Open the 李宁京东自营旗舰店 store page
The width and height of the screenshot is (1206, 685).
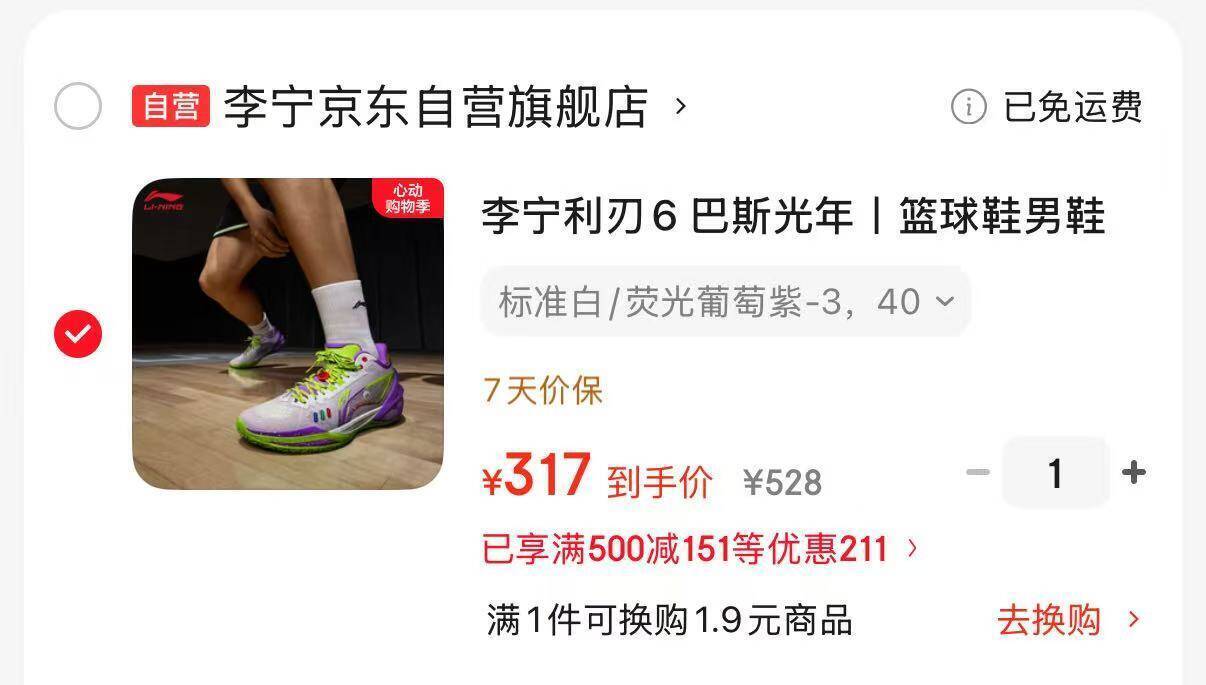click(435, 107)
